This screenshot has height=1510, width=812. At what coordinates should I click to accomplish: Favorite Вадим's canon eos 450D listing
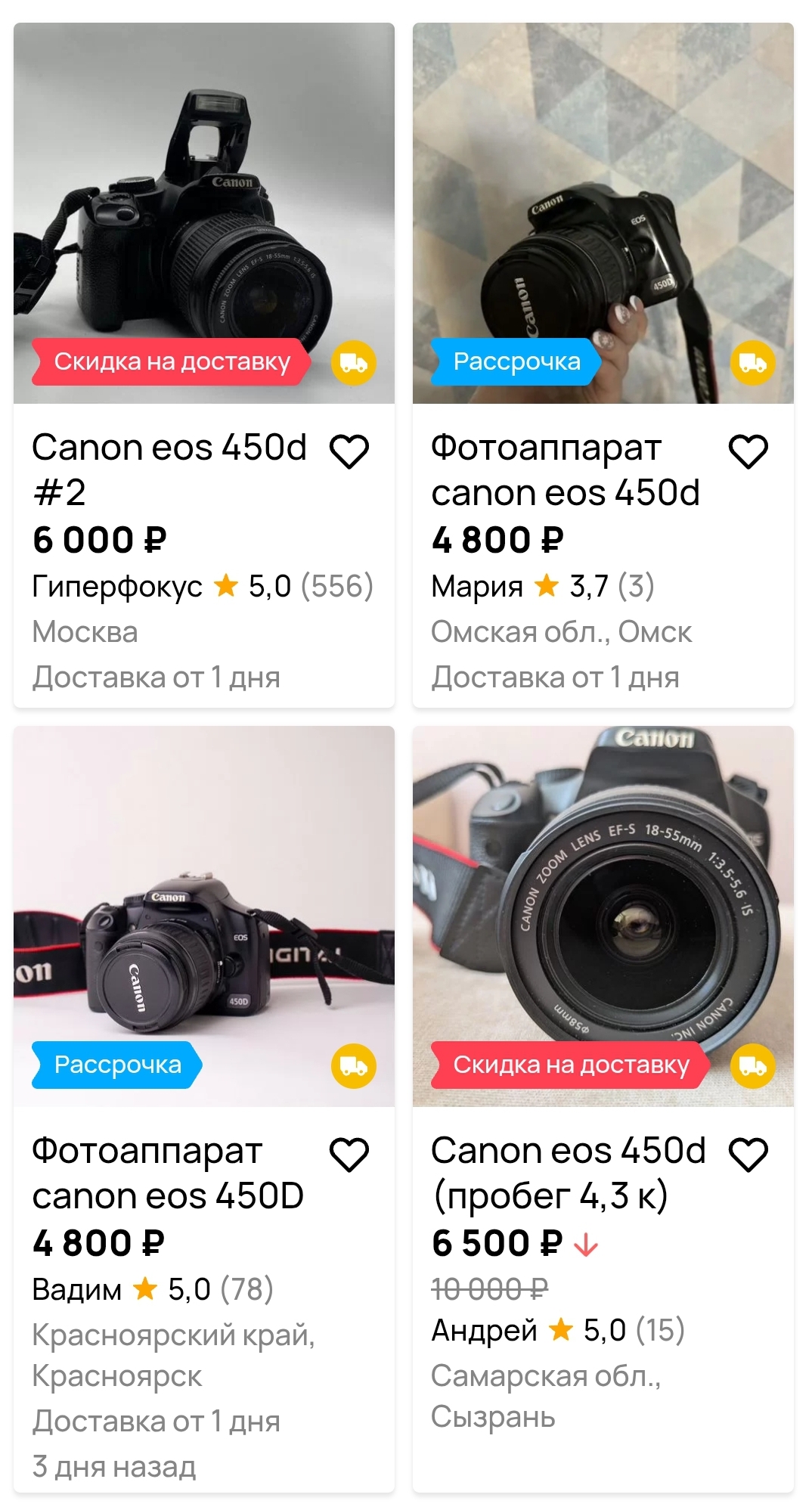[x=349, y=1155]
